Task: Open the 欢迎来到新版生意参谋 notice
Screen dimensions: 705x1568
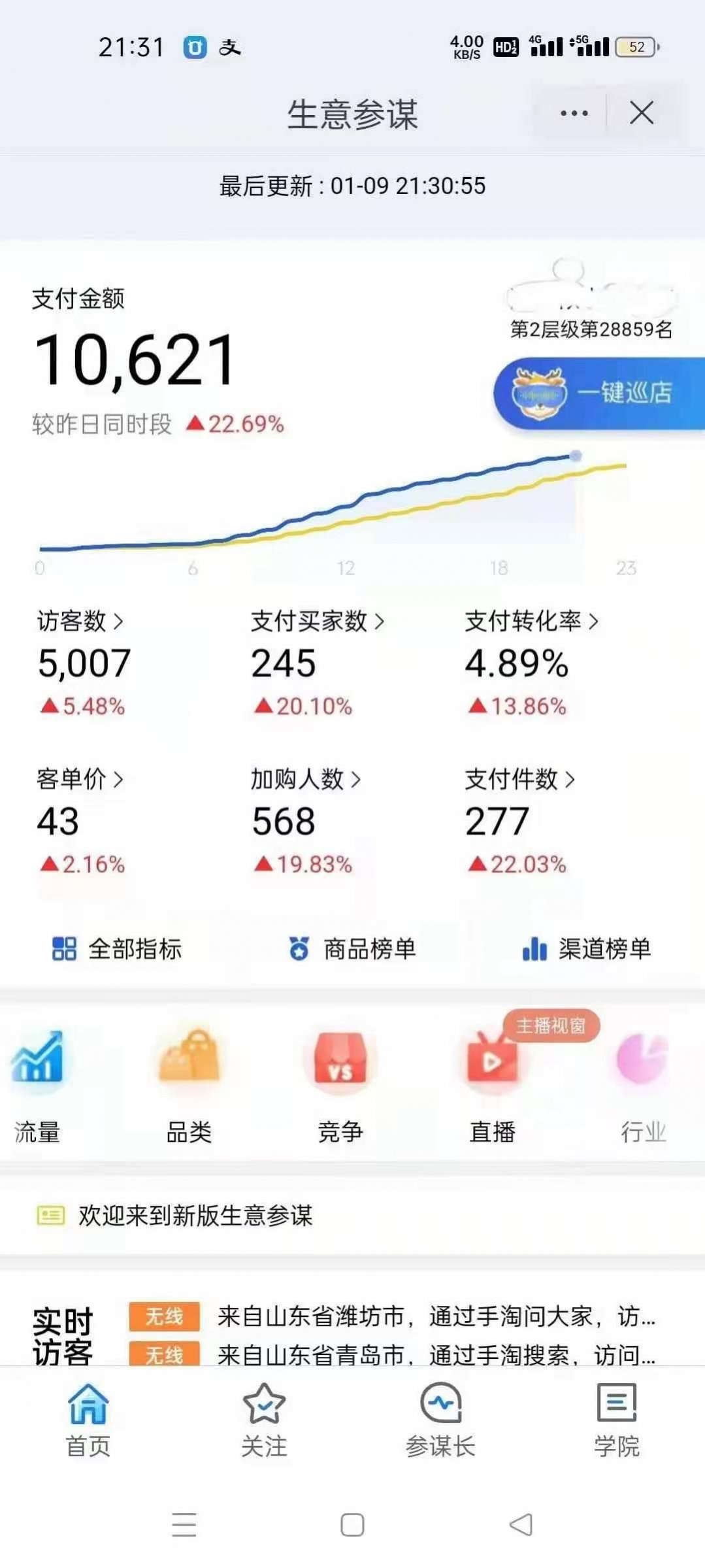Action: (195, 1215)
